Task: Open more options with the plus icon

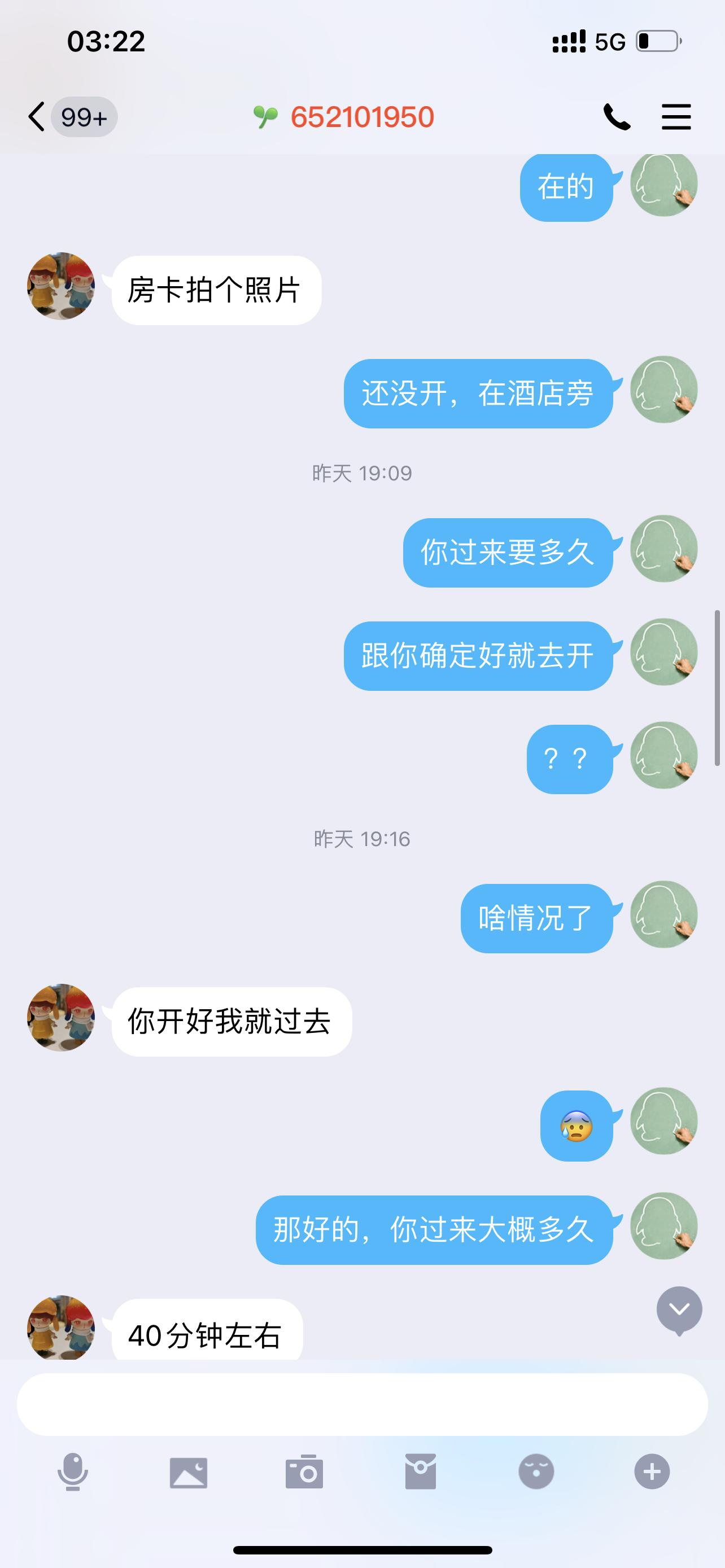Action: click(652, 1472)
